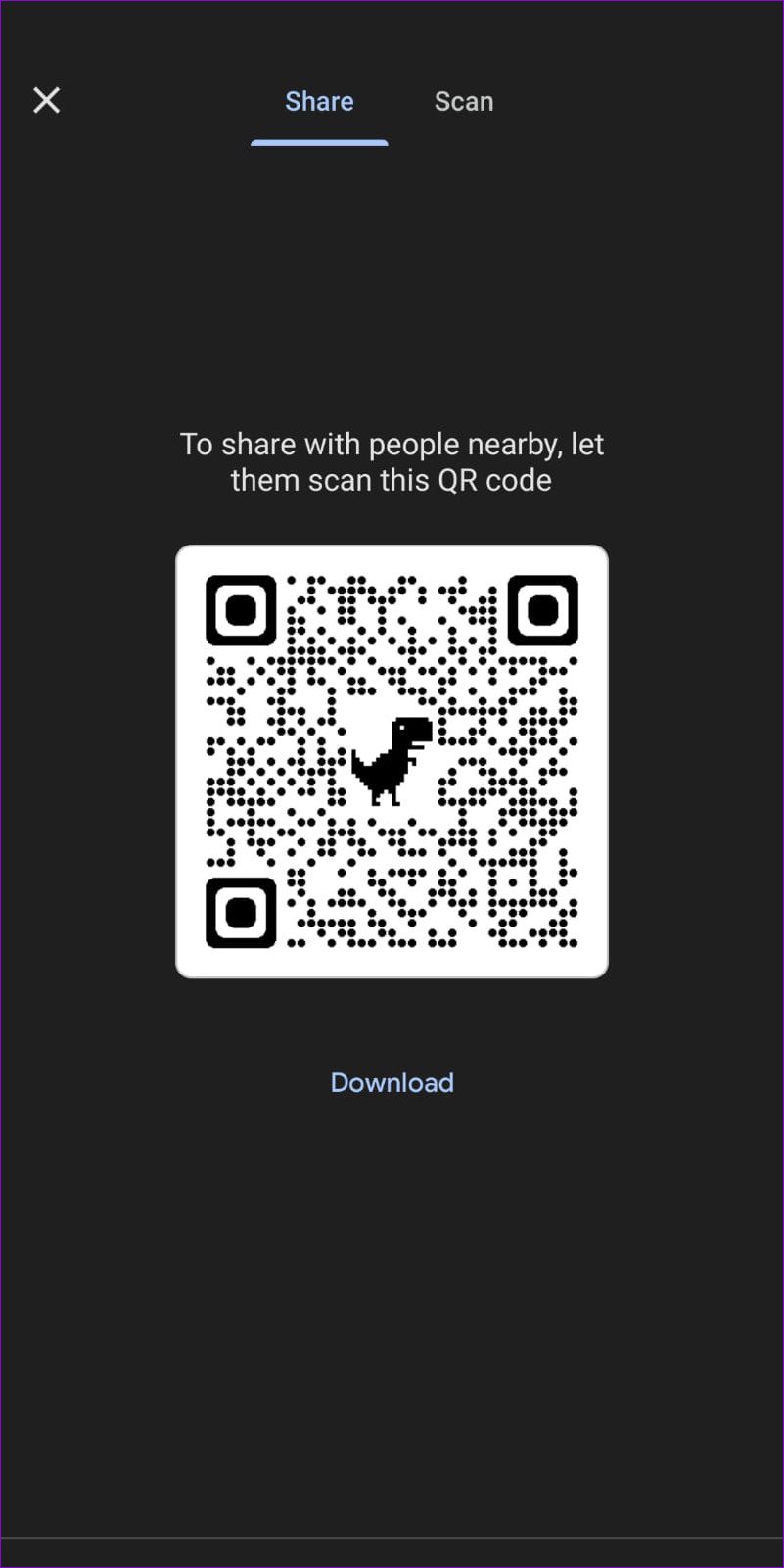Screen dimensions: 784x1568
Task: Close the QR code sharing screen
Action: [46, 100]
